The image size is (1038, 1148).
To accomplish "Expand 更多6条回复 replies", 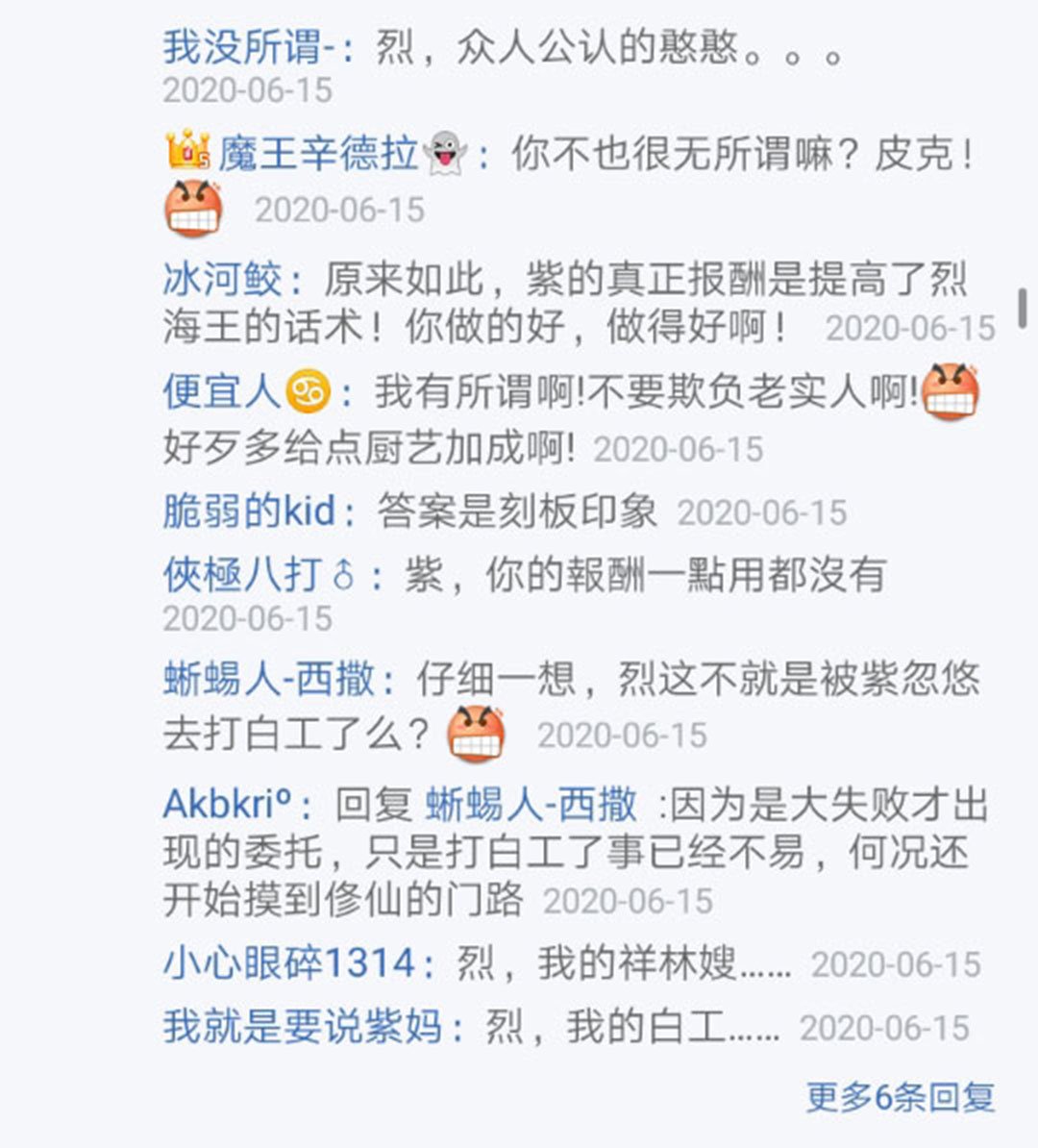I will 900,1096.
